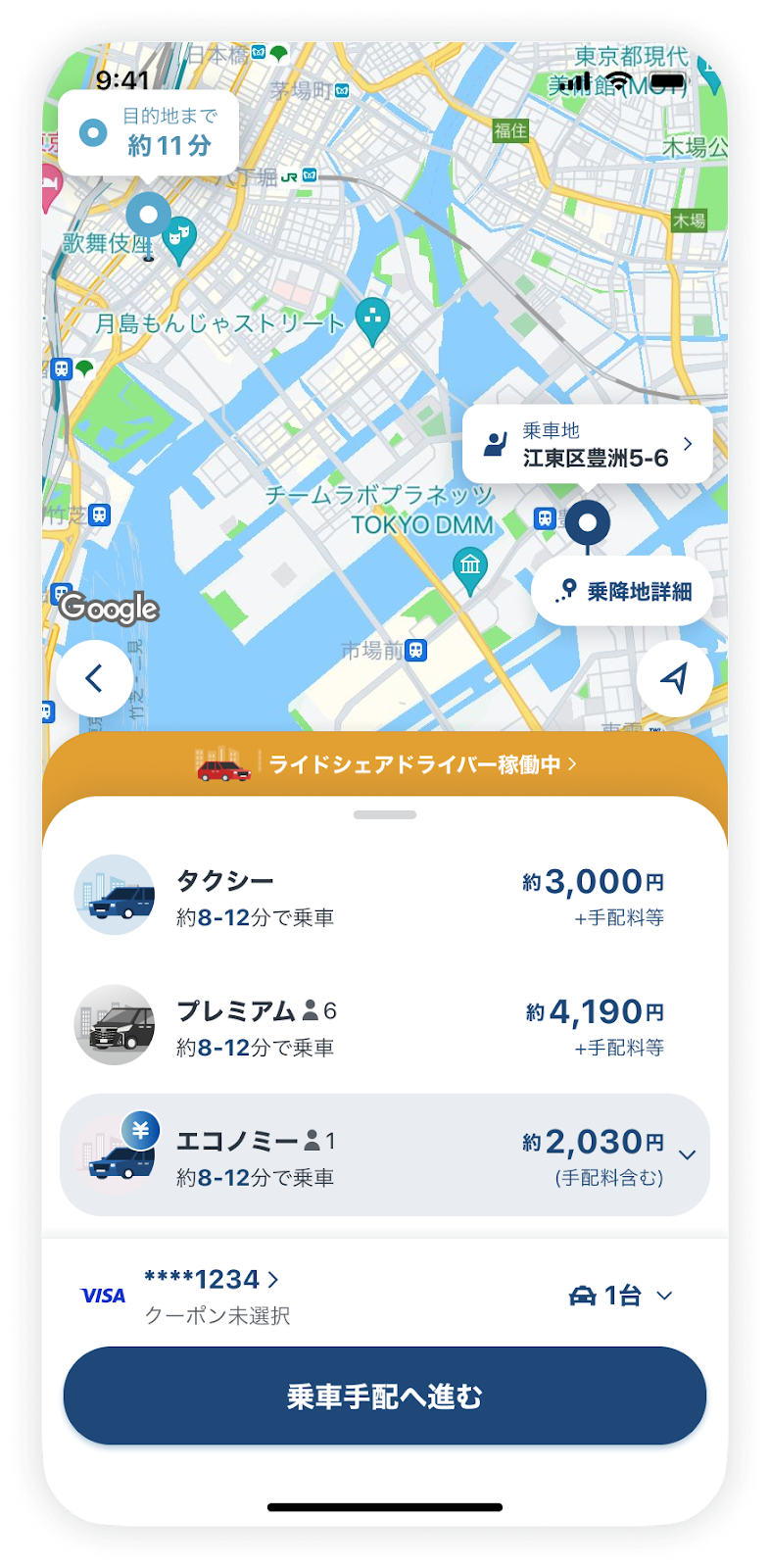Choose the プレミアム ride option
The width and height of the screenshot is (770, 1568).
pos(384,1026)
